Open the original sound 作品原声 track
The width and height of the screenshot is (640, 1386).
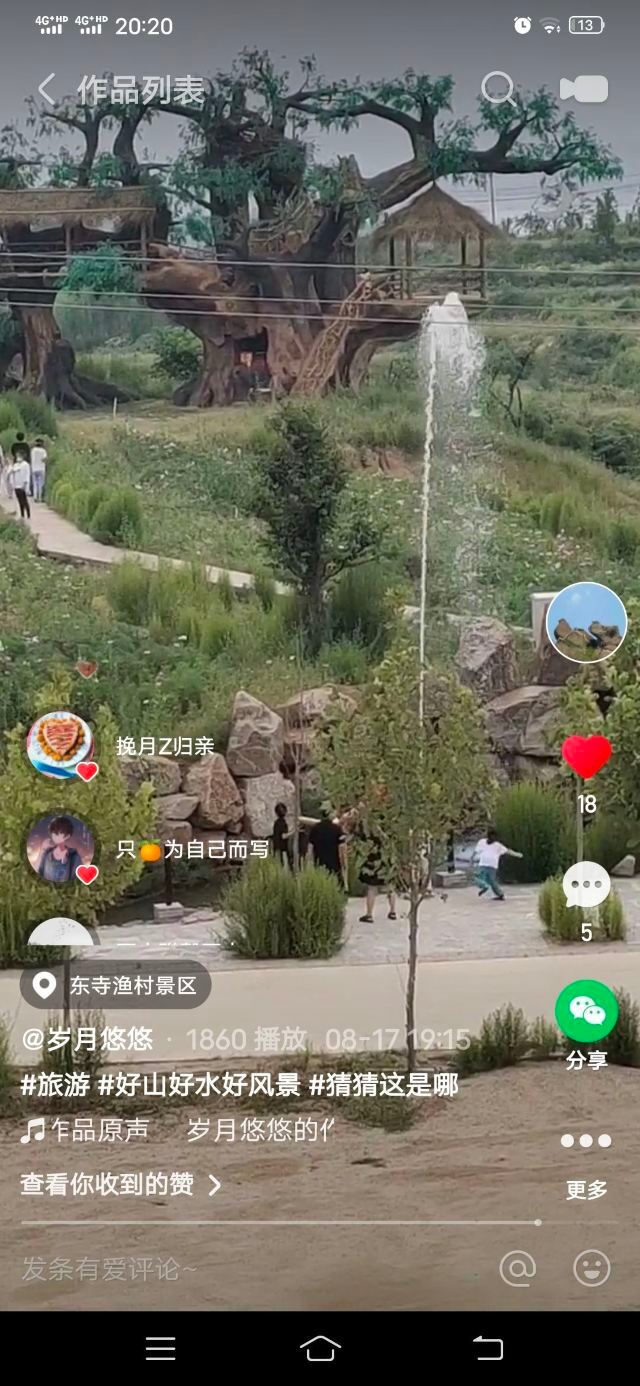tap(100, 1130)
